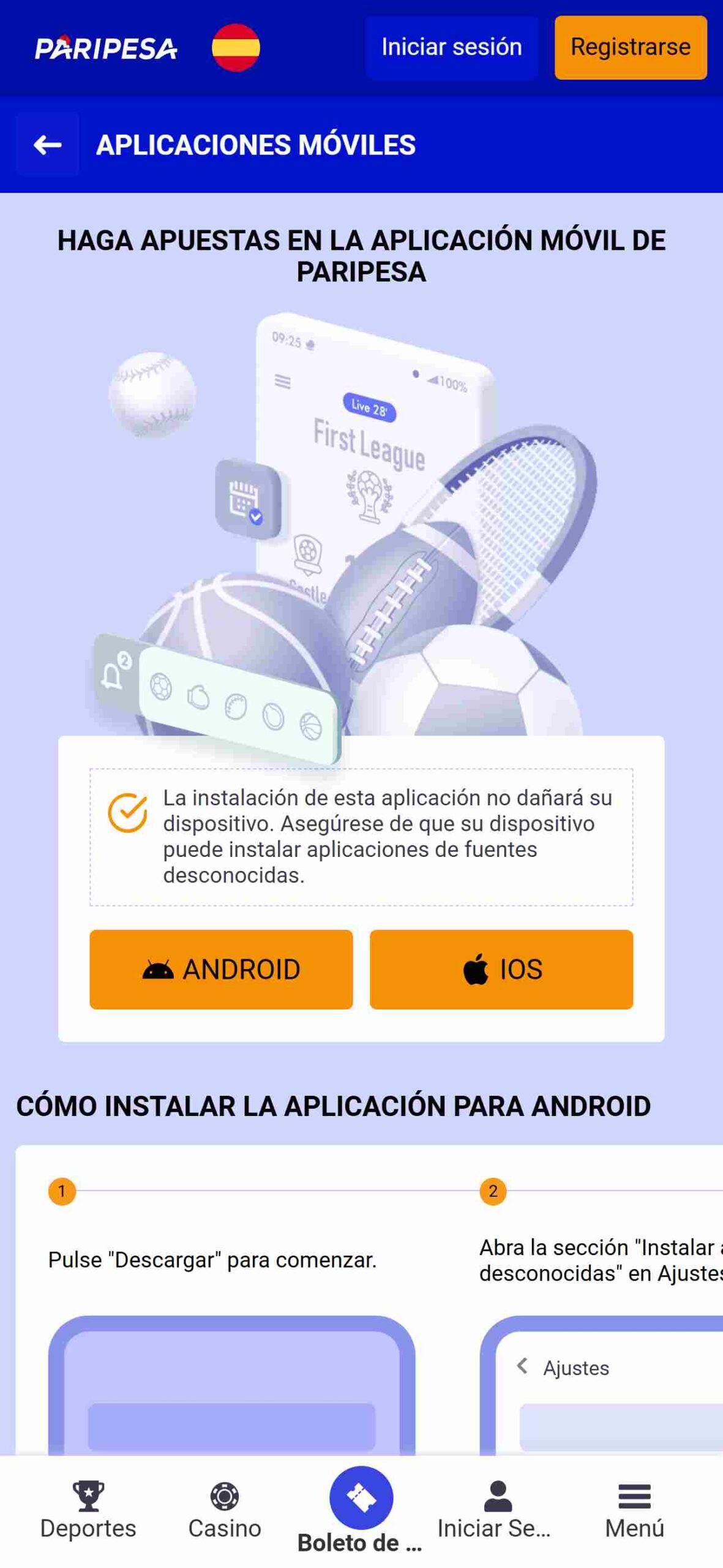Open the Casino tab
Viewport: 723px width, 1568px height.
225,1510
